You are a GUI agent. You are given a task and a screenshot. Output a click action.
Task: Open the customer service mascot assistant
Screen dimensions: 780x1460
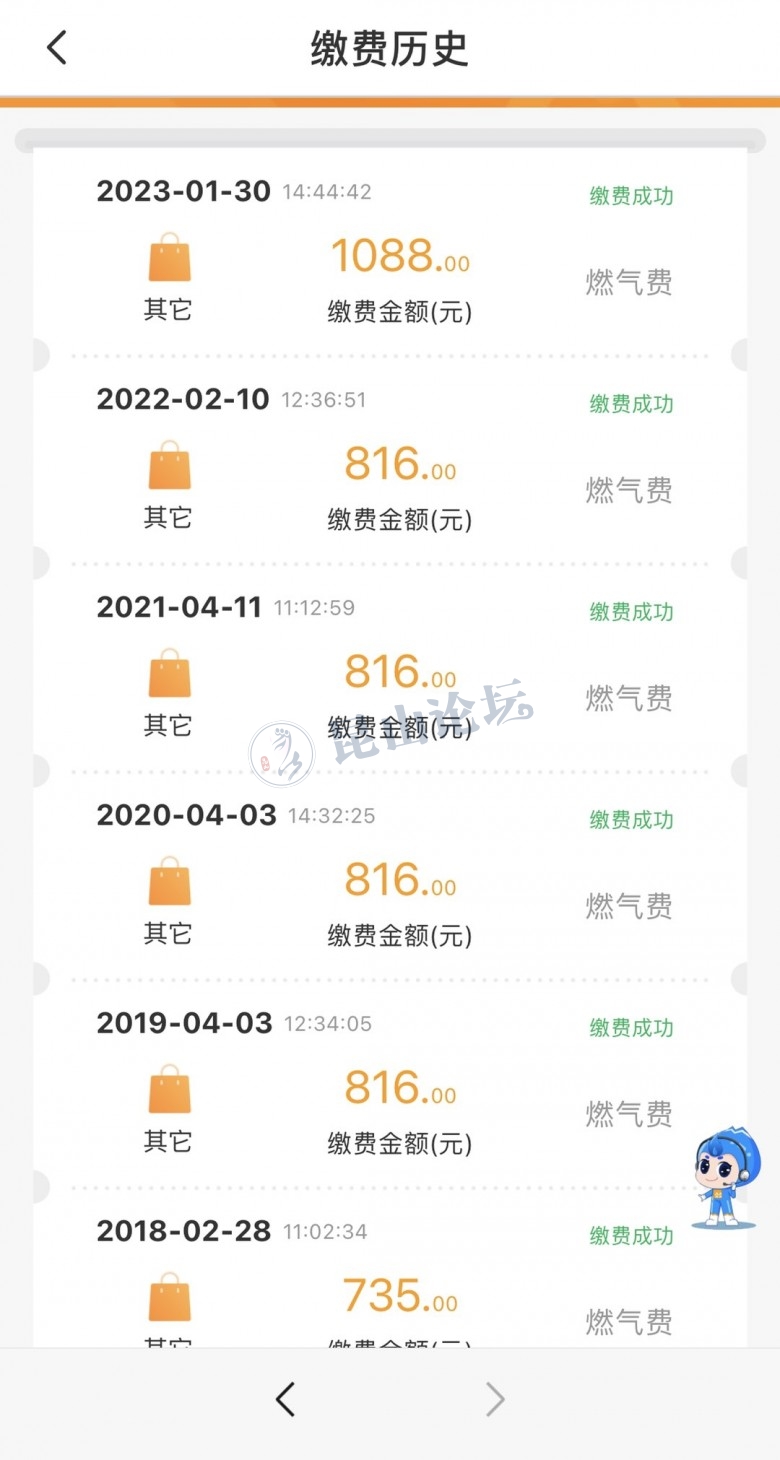point(726,1178)
